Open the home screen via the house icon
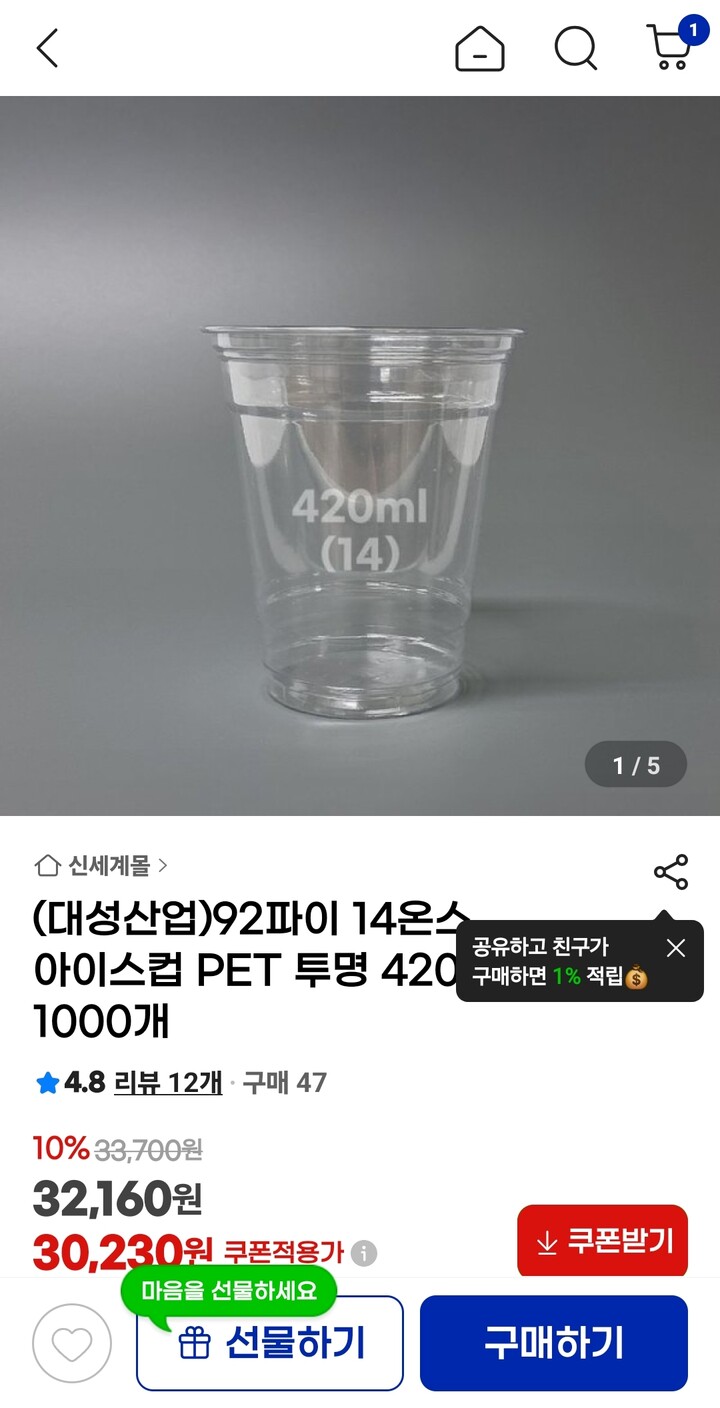720x1408 pixels. pyautogui.click(x=479, y=48)
